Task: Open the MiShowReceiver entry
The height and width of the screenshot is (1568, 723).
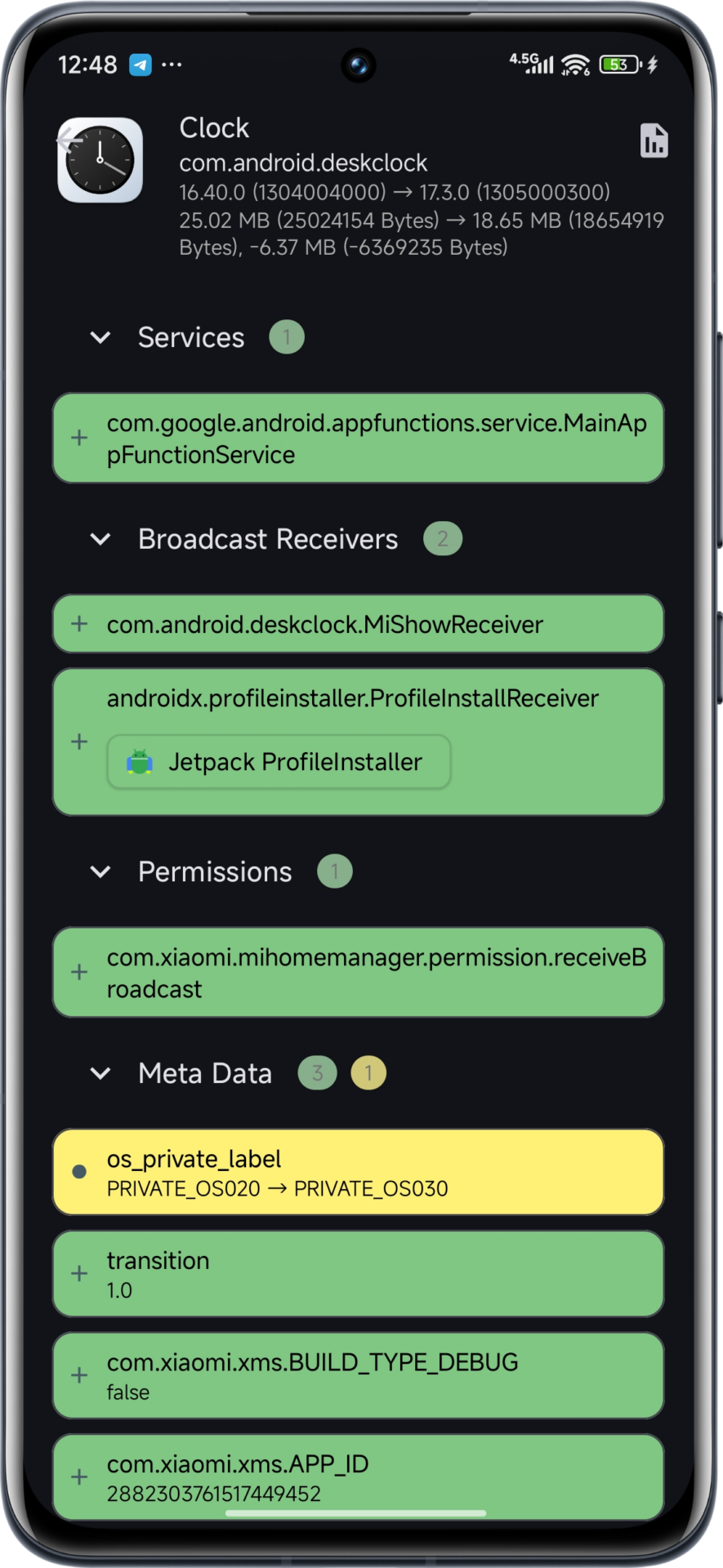Action: pos(358,624)
